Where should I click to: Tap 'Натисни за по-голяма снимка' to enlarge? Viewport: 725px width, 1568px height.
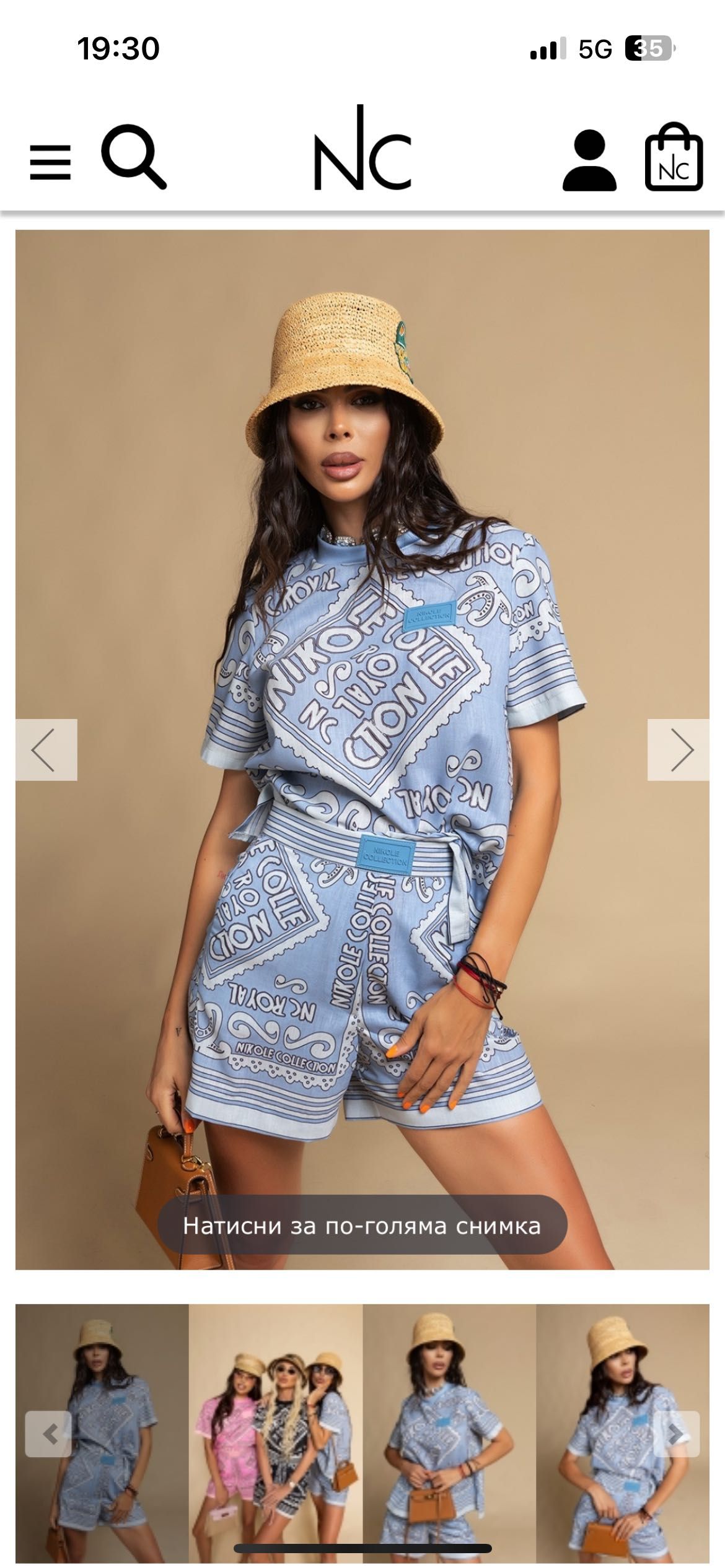(362, 1226)
